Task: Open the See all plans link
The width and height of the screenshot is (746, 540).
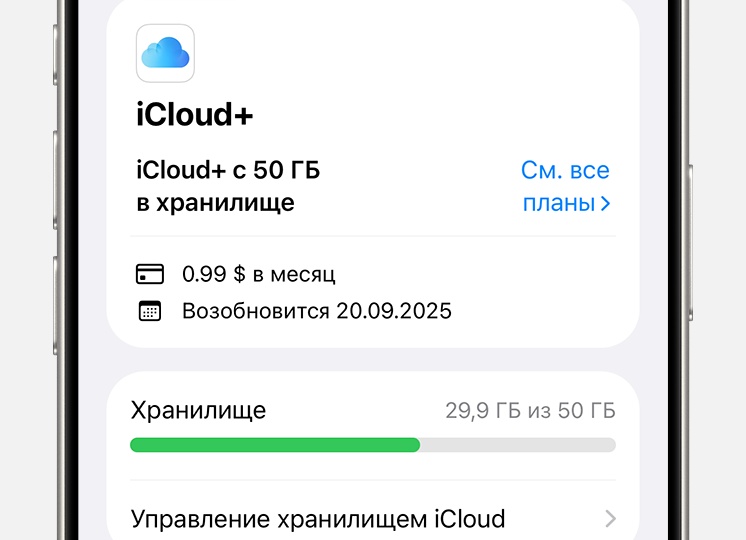Action: pyautogui.click(x=565, y=187)
